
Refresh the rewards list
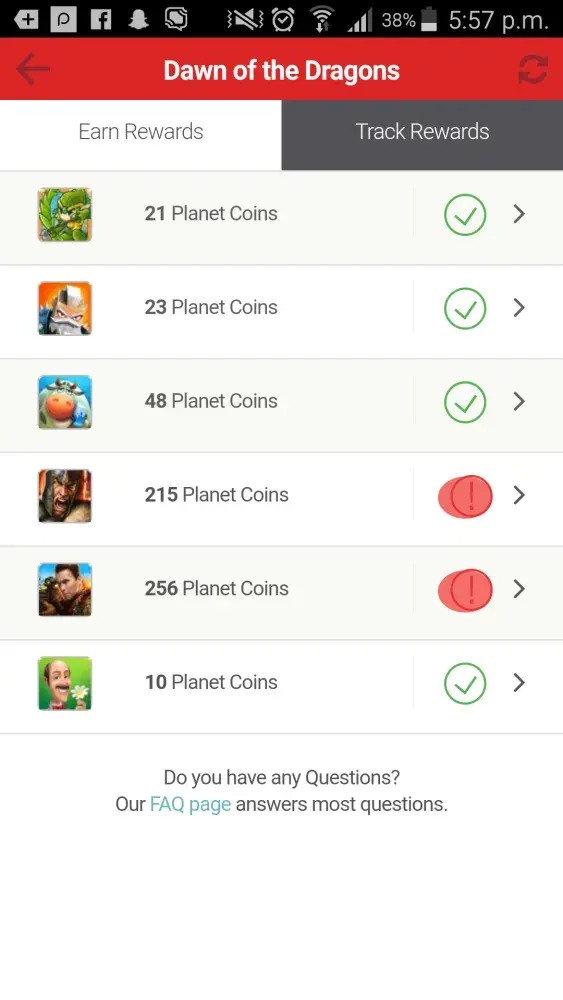click(x=532, y=69)
